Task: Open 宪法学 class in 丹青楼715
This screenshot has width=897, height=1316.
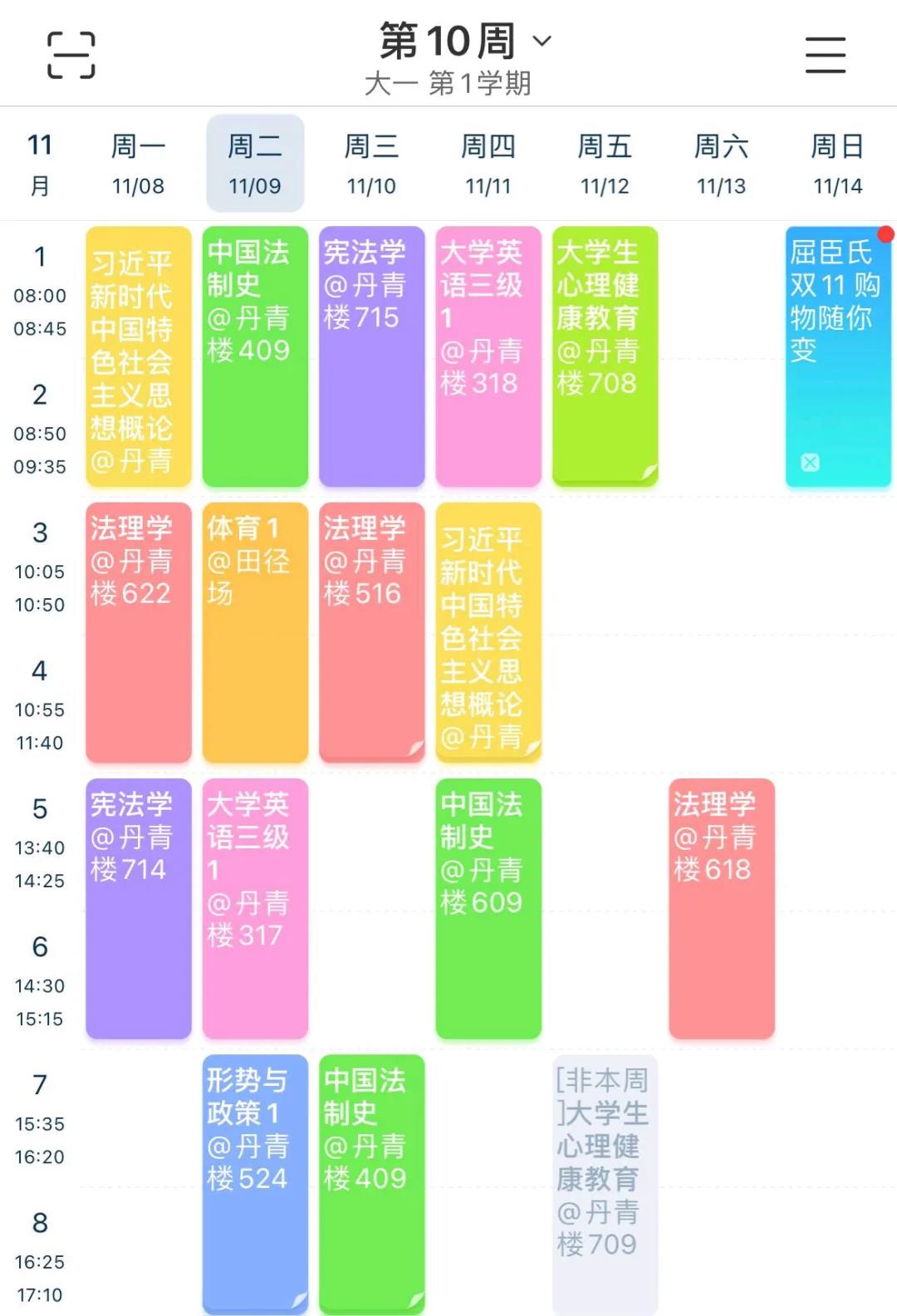Action: (371, 357)
